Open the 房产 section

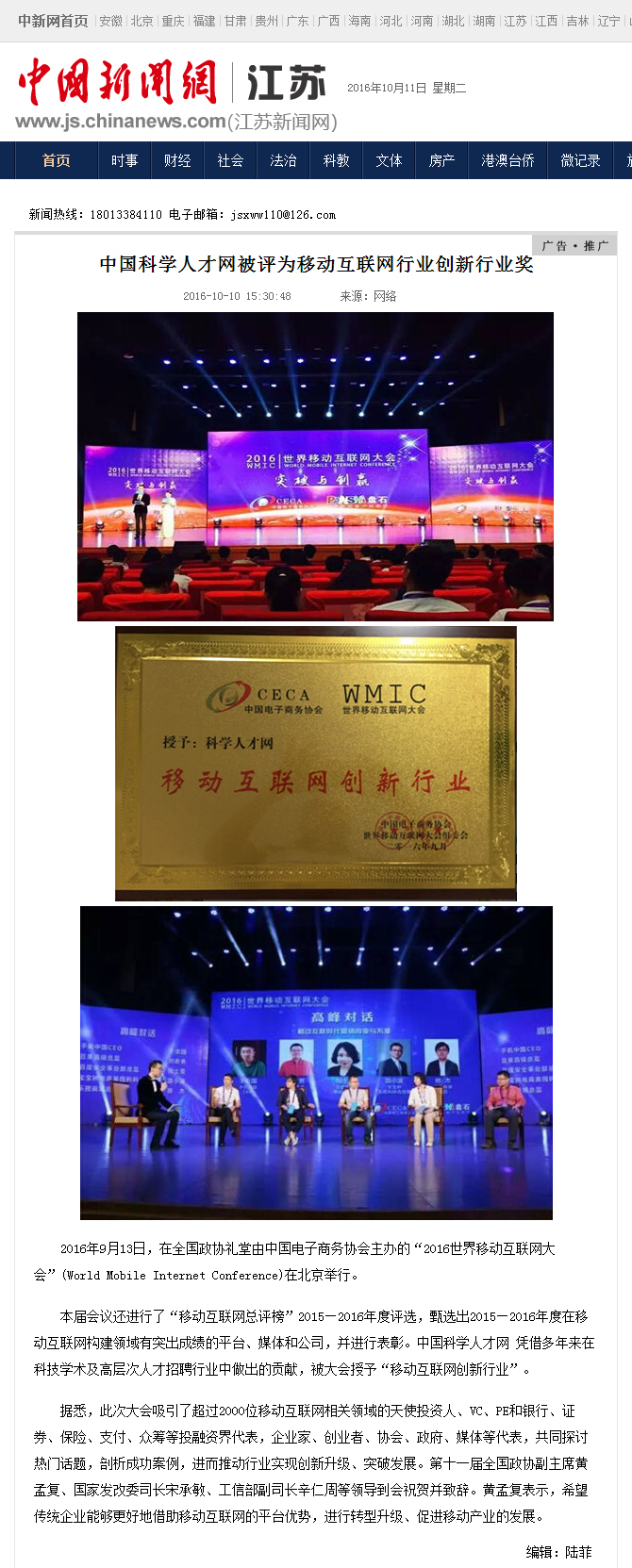click(x=441, y=160)
